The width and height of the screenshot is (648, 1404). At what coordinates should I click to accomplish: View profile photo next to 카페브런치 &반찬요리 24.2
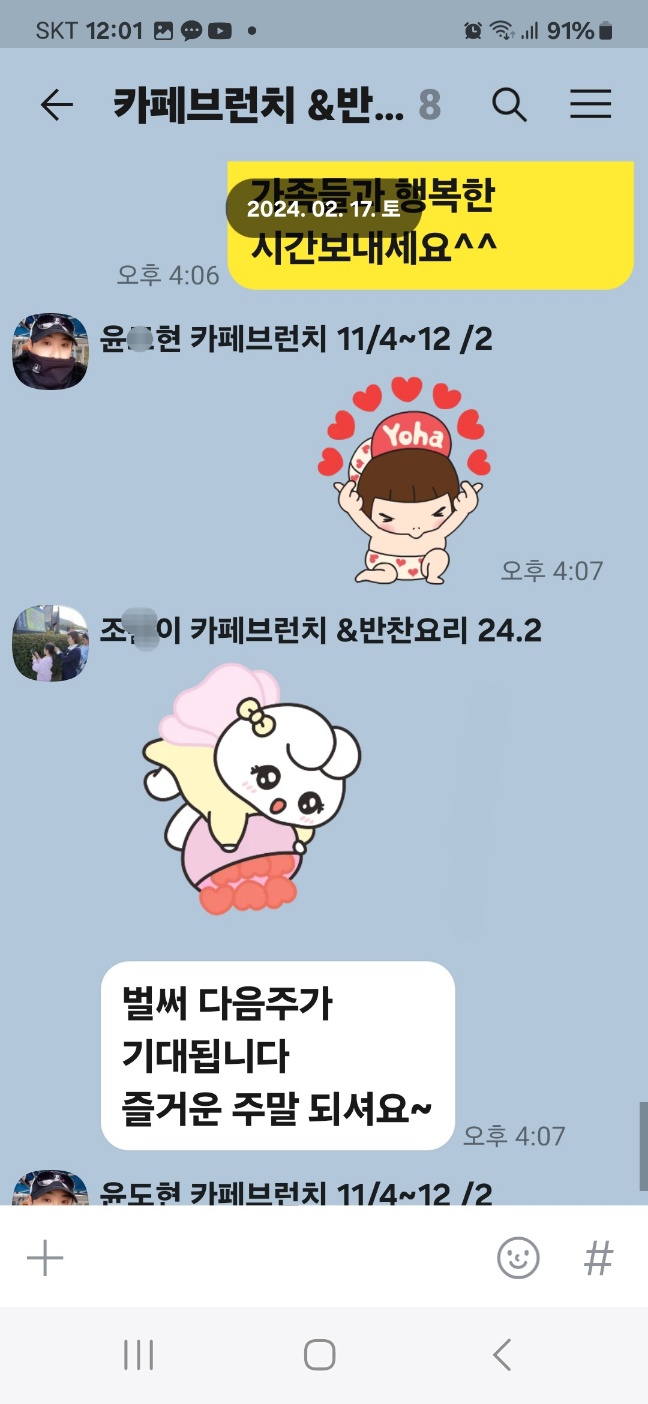click(50, 643)
